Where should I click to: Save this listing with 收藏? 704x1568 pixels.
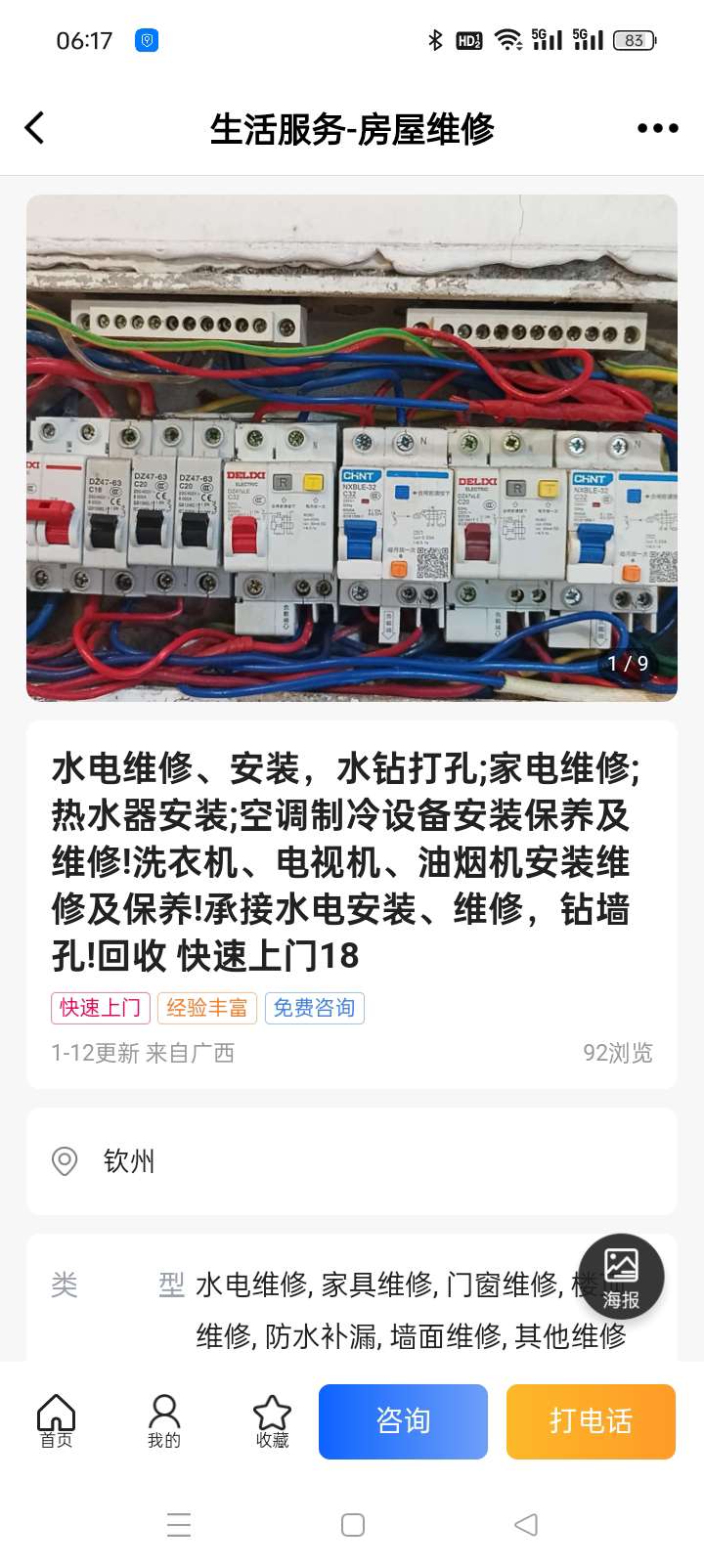point(272,1420)
